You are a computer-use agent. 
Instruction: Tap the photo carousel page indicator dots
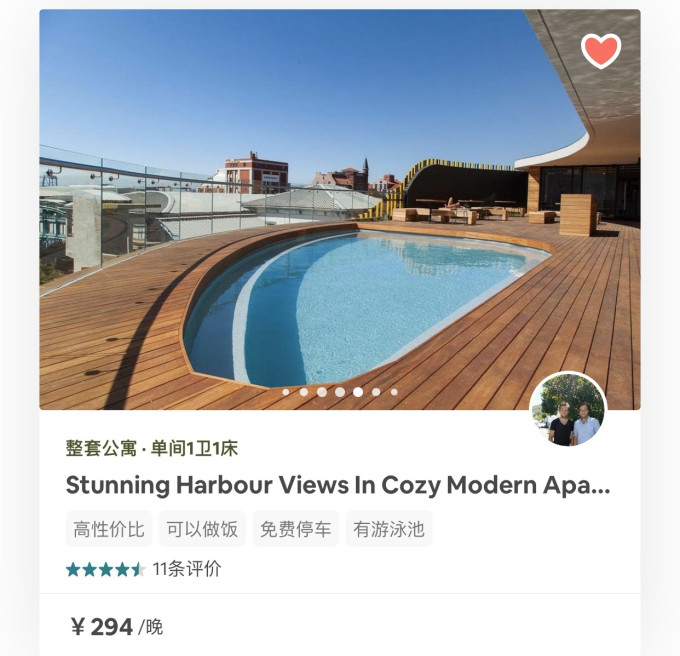pos(340,392)
